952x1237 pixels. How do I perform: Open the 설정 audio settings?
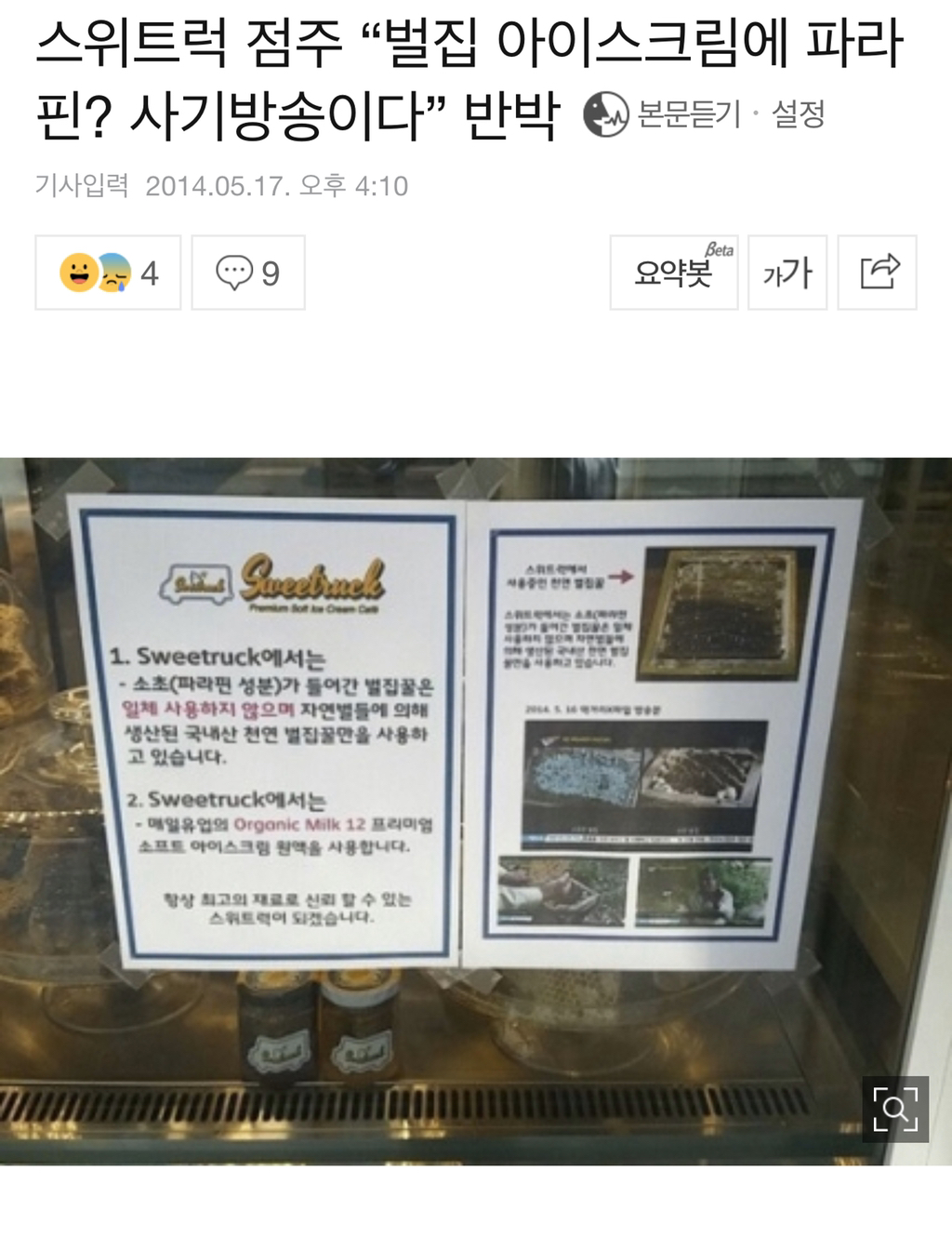pos(798,115)
